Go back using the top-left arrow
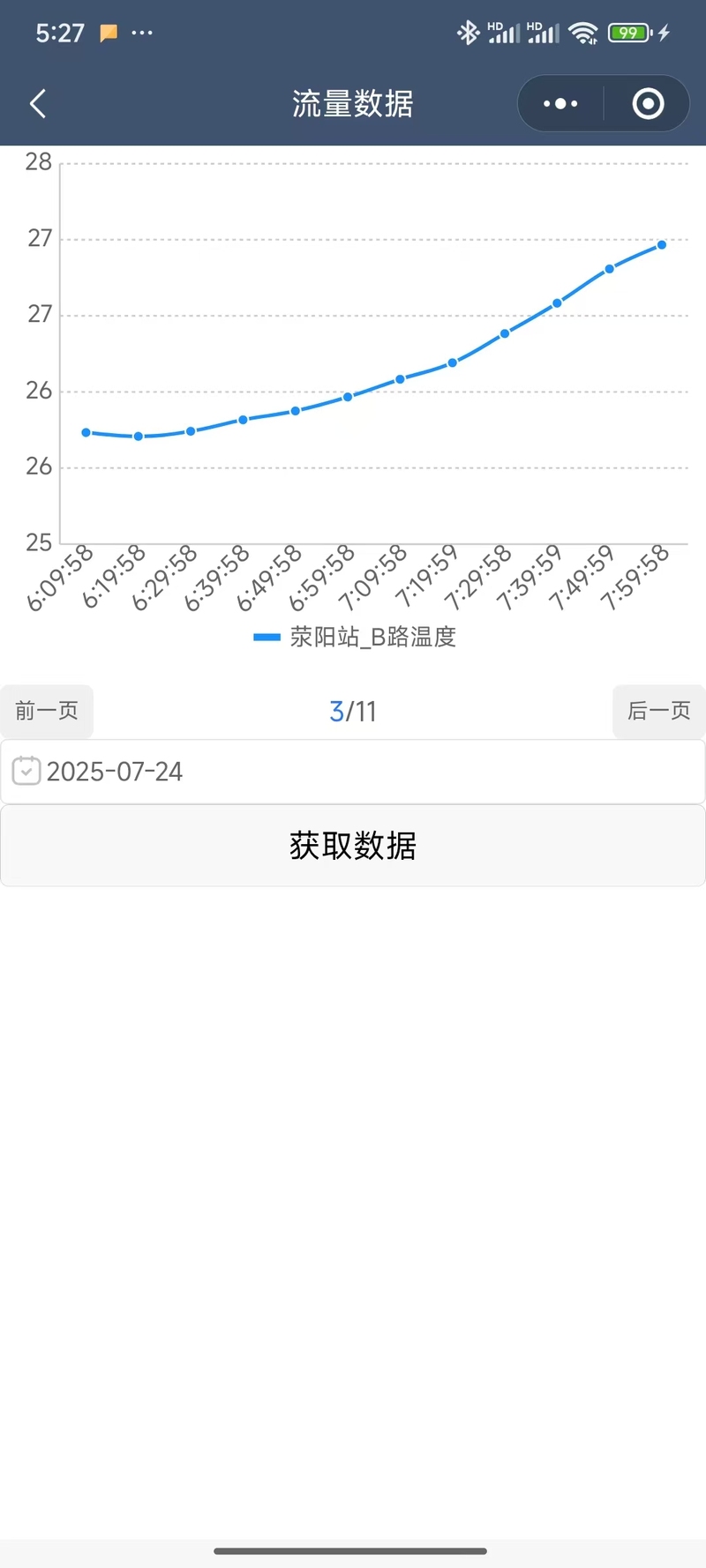Screen dimensions: 706x1568 38,104
